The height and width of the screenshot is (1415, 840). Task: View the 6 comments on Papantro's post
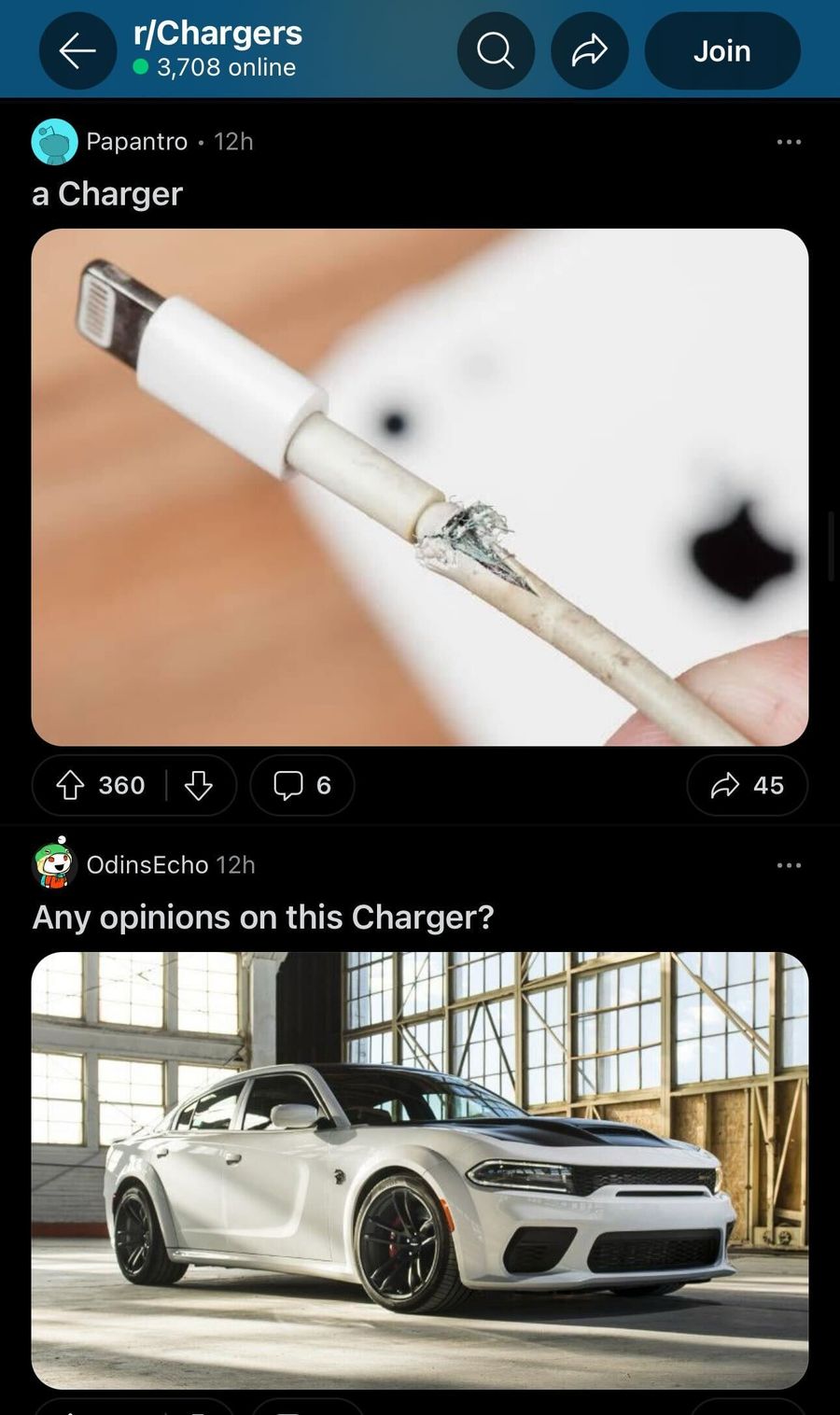[x=302, y=785]
